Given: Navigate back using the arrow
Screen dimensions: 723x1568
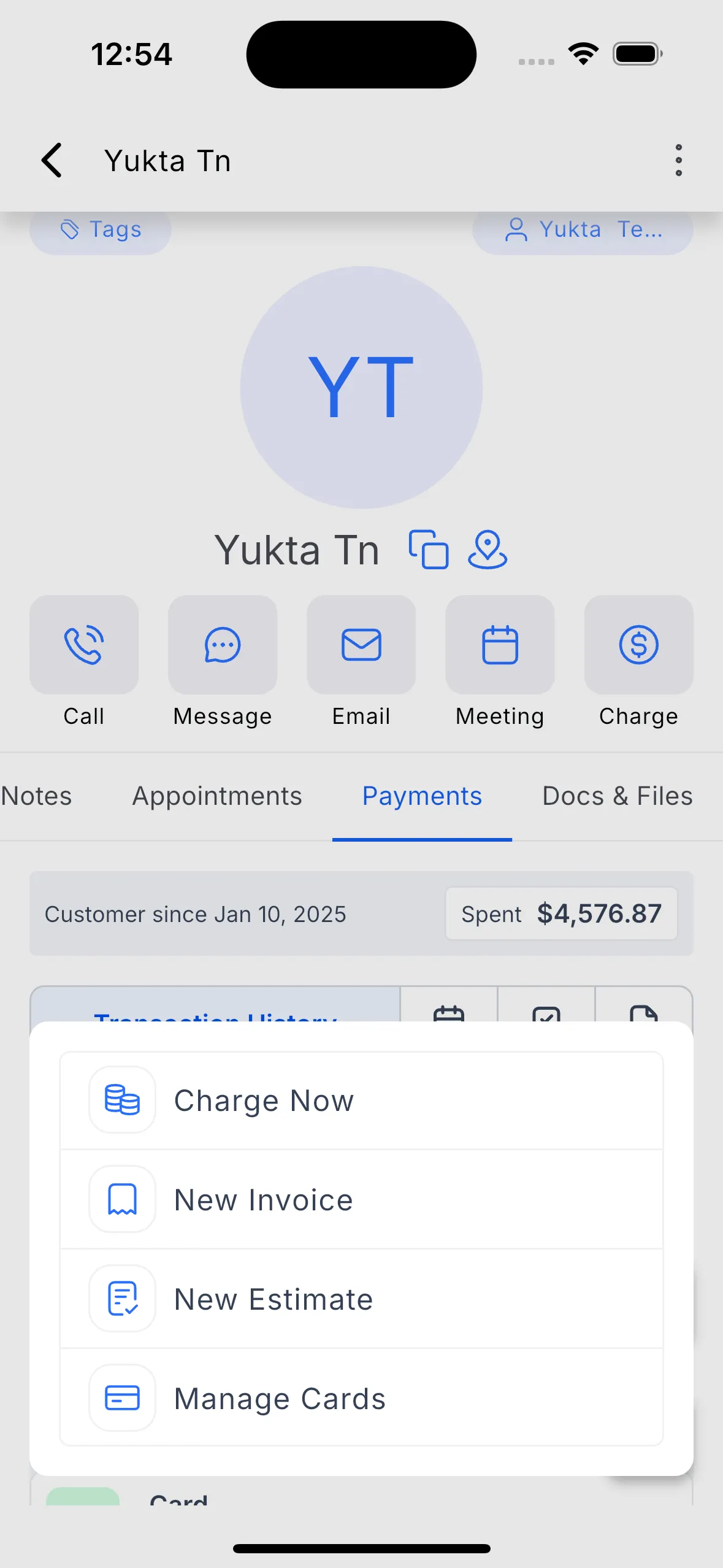Looking at the screenshot, I should 52,160.
